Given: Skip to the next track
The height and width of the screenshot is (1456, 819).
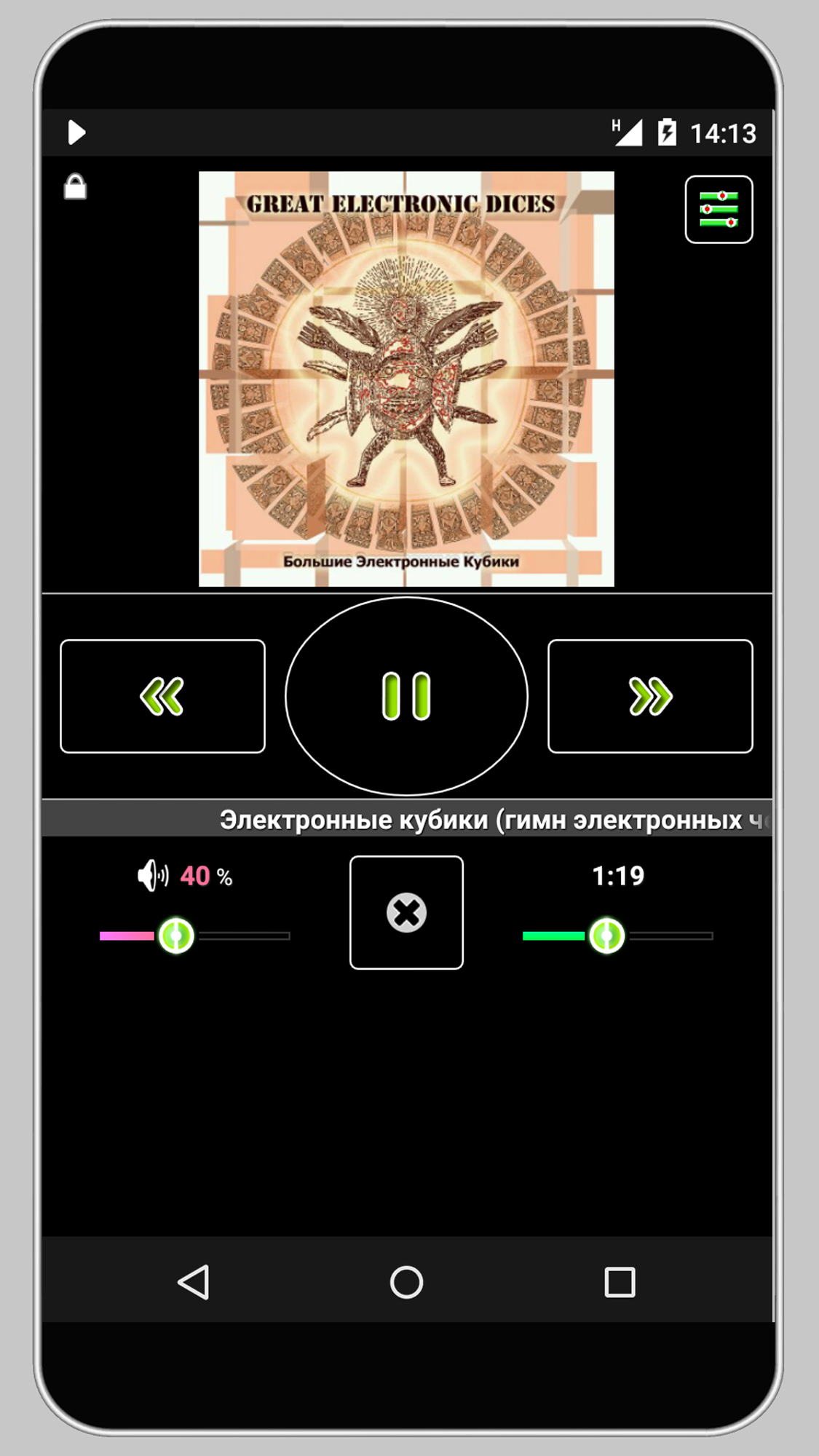Looking at the screenshot, I should tap(649, 696).
